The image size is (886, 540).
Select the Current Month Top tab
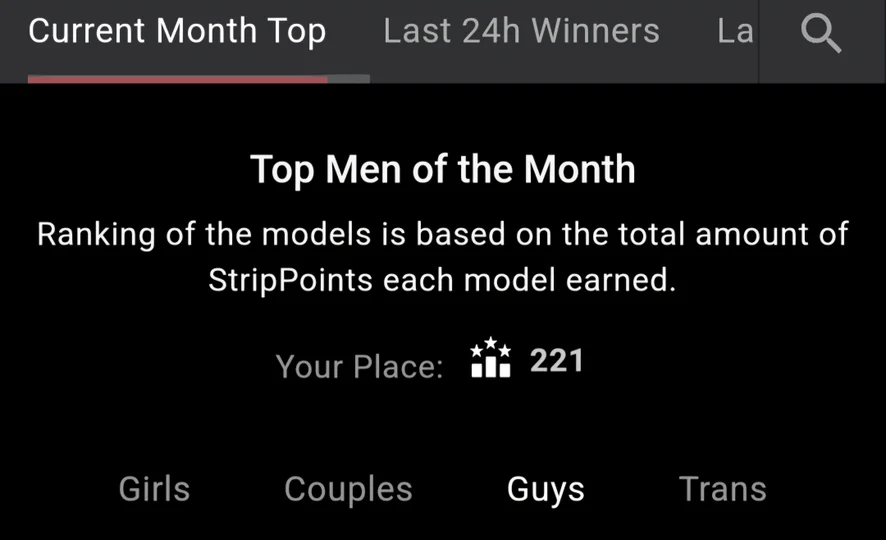[x=177, y=32]
